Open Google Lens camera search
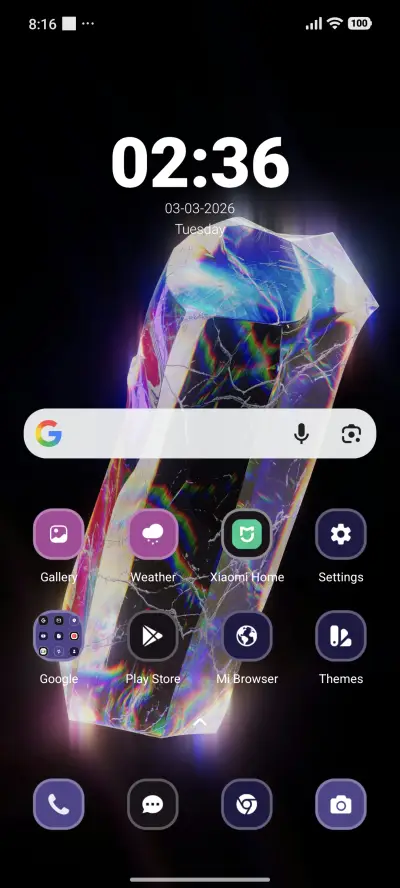The width and height of the screenshot is (400, 888). pyautogui.click(x=351, y=434)
